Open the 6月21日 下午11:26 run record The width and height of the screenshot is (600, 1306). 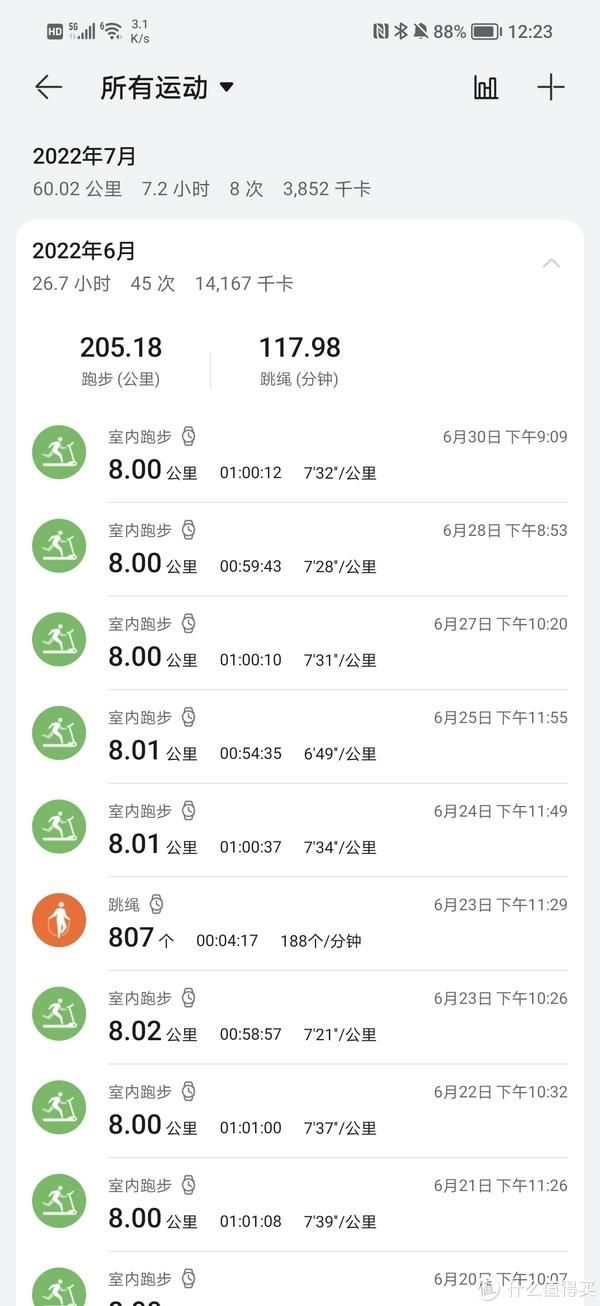[x=300, y=1205]
